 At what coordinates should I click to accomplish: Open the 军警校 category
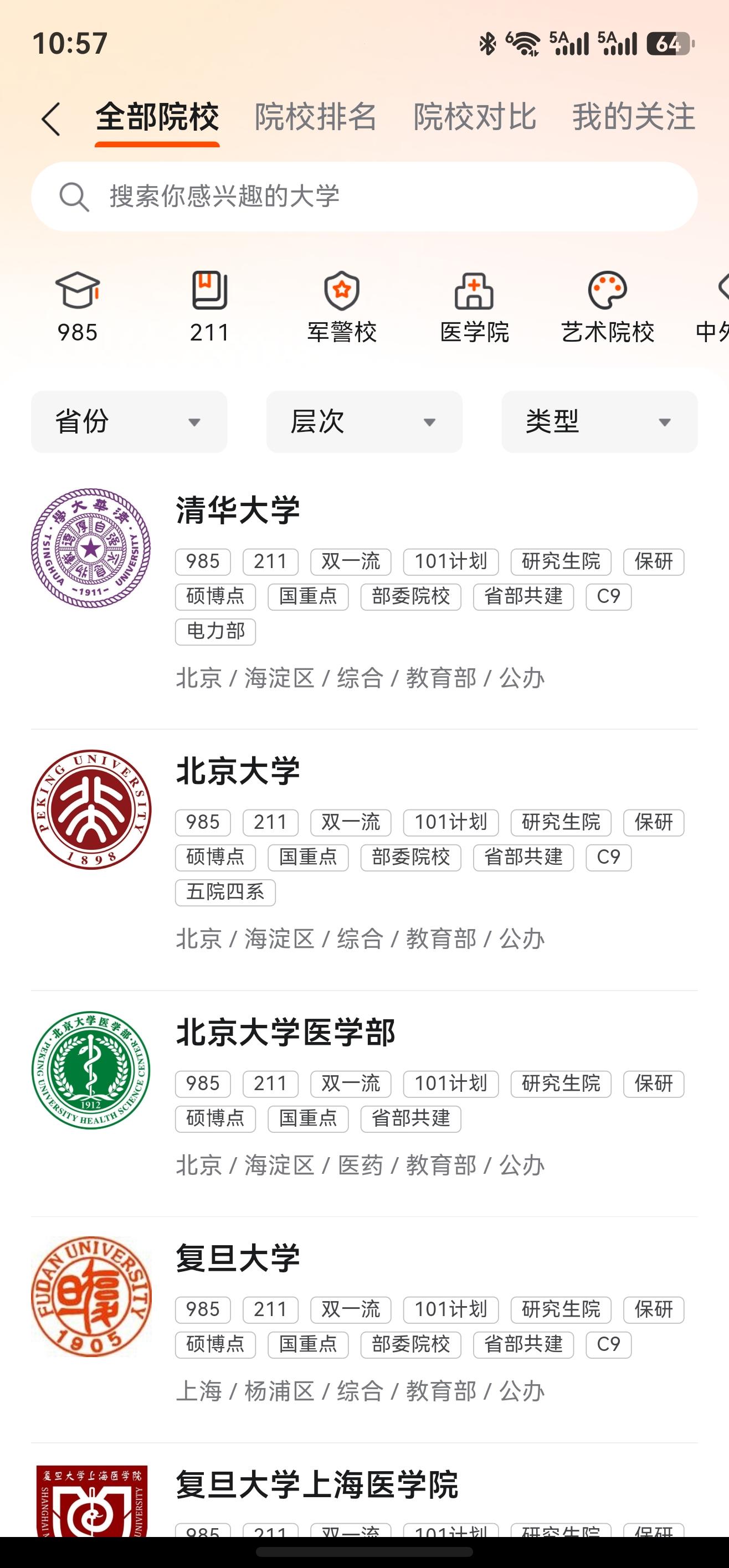point(342,307)
